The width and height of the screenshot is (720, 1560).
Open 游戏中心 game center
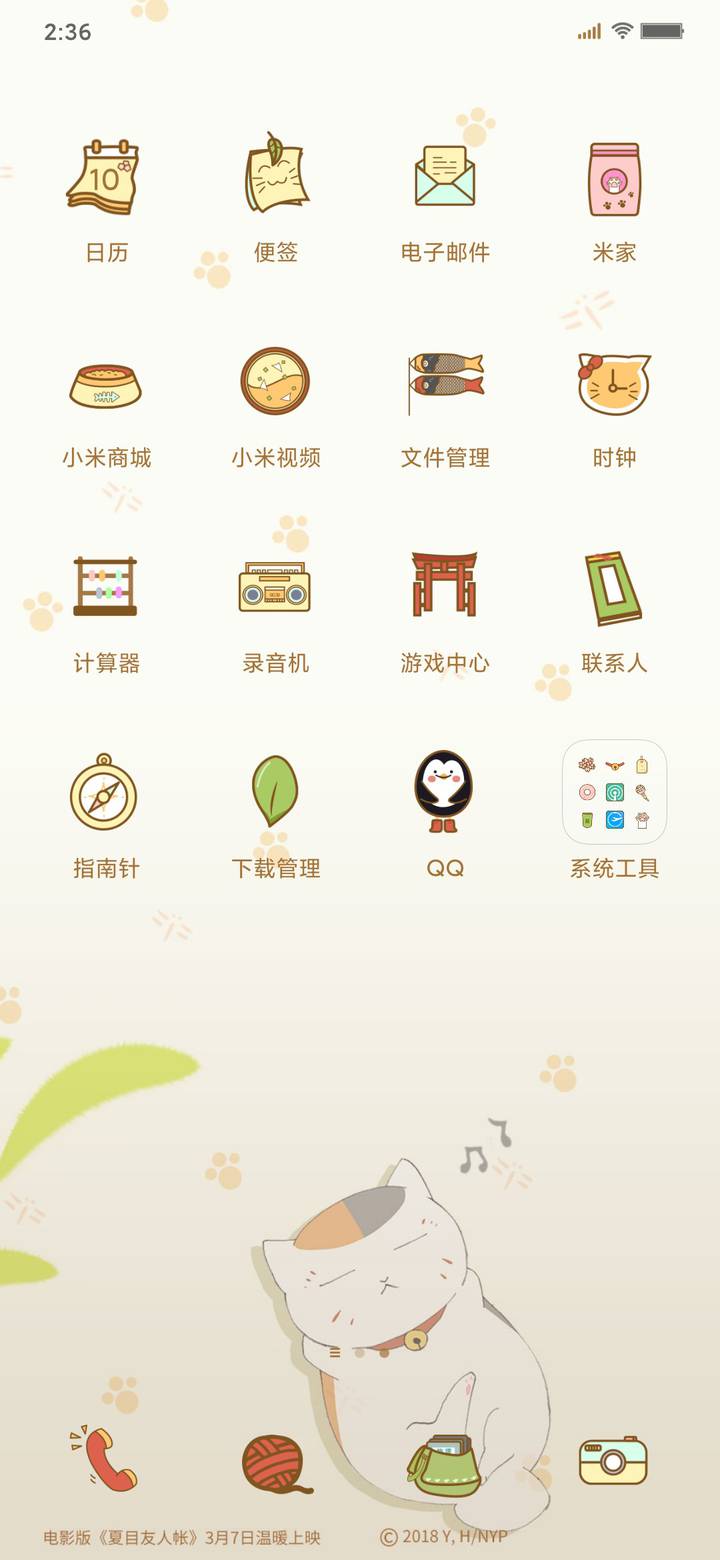[x=444, y=590]
